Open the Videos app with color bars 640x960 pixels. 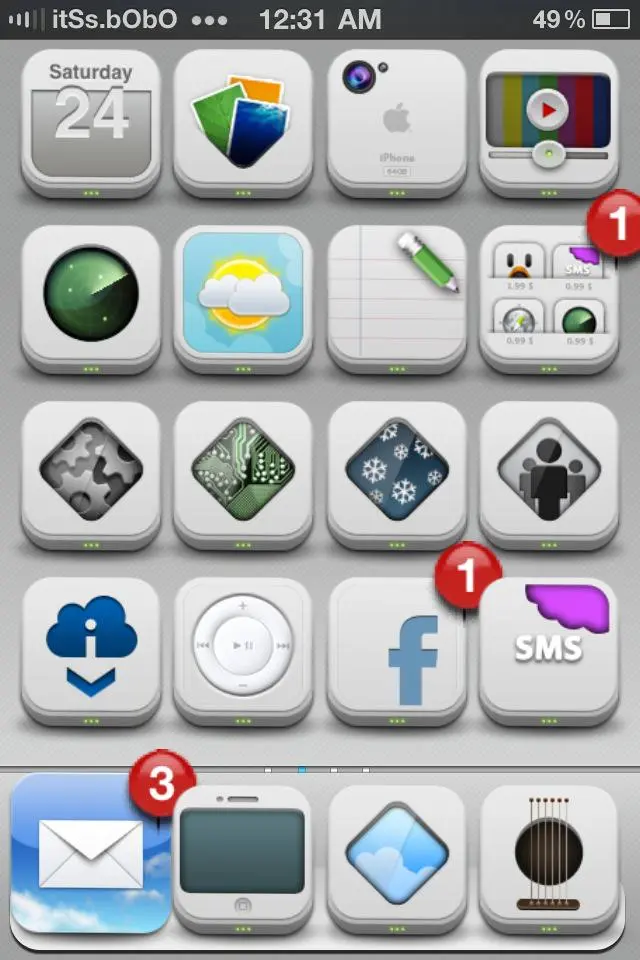(x=549, y=118)
